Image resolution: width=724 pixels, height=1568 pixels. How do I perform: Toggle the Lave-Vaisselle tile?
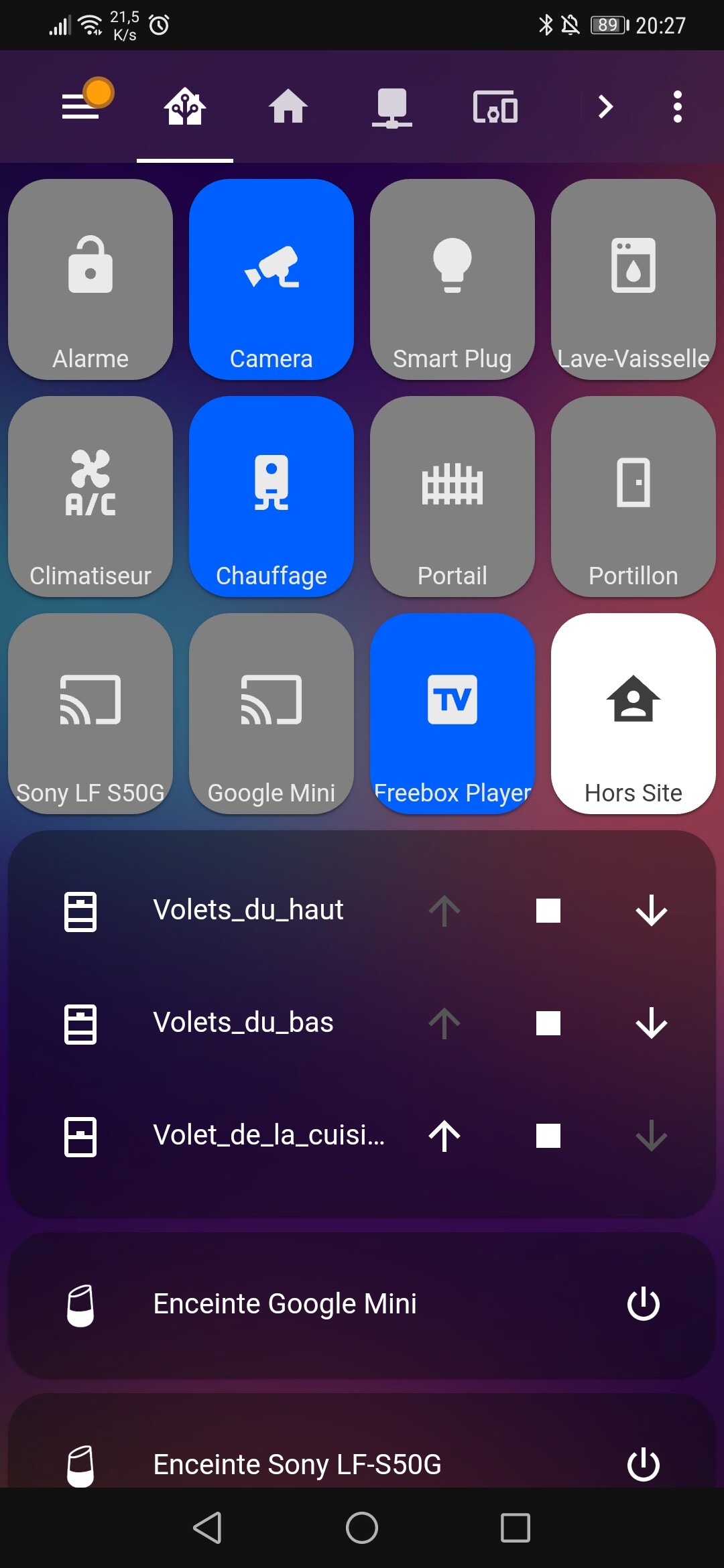pyautogui.click(x=633, y=279)
